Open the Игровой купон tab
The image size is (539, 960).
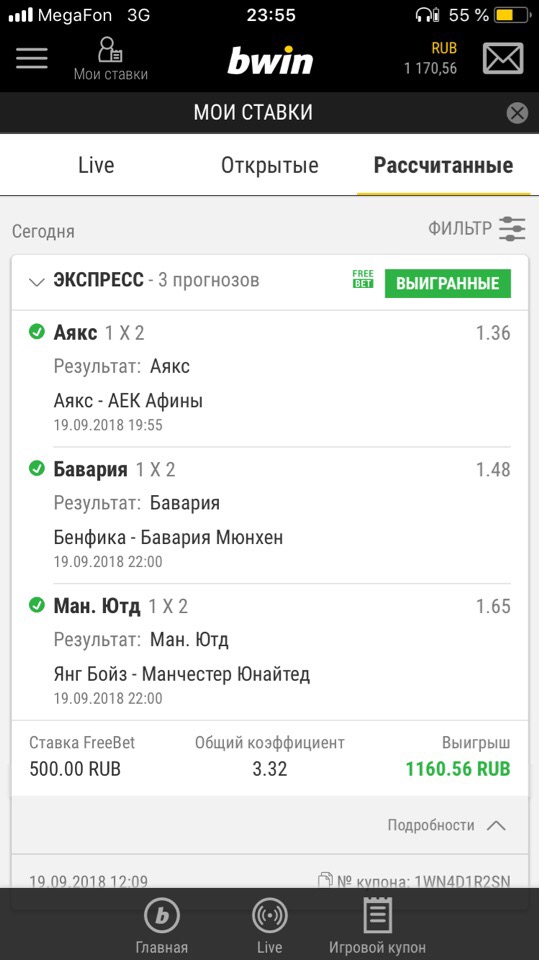point(377,926)
